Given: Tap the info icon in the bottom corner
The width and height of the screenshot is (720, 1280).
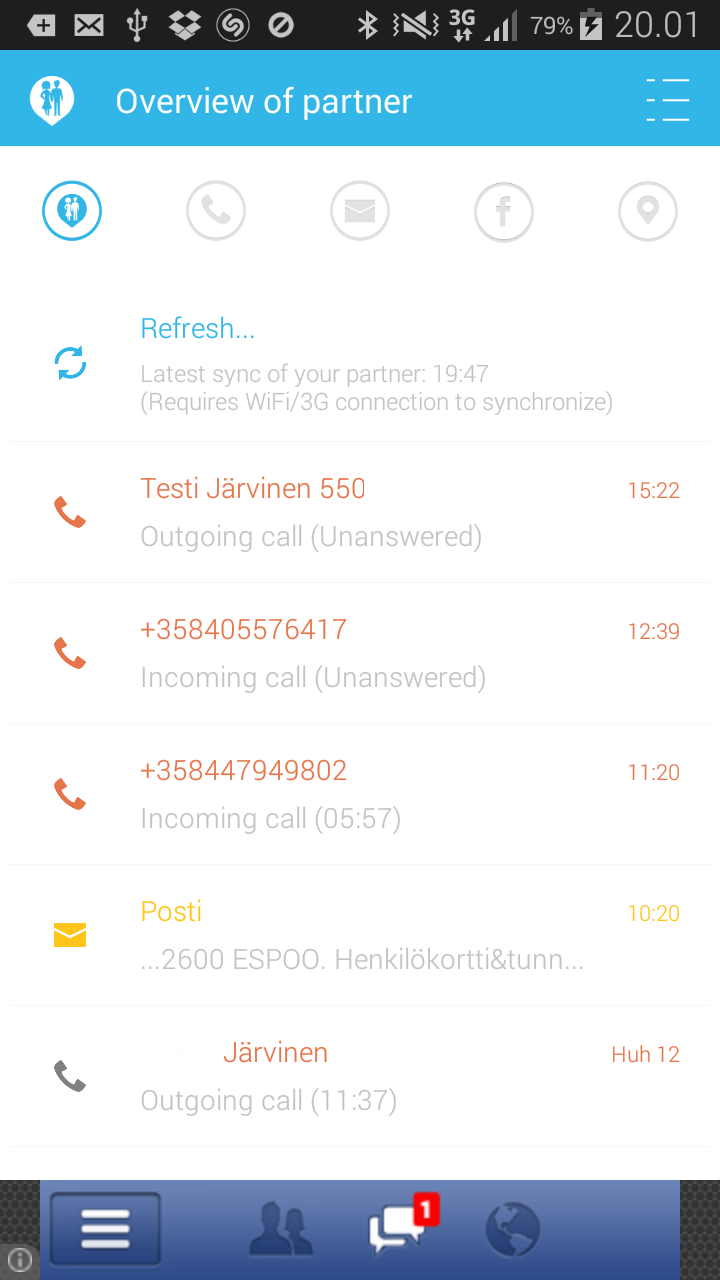Looking at the screenshot, I should pyautogui.click(x=20, y=1260).
